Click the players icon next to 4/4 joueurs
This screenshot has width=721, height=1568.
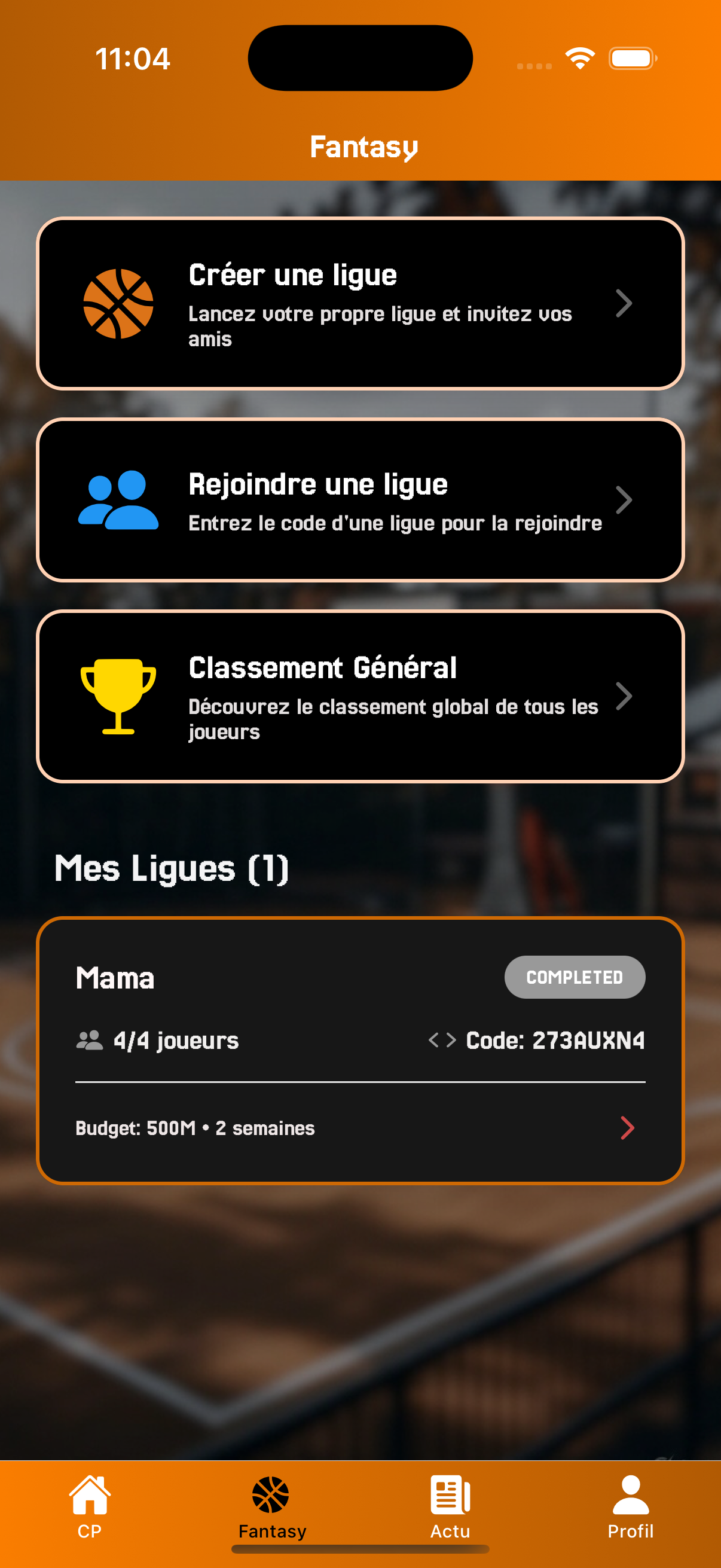point(89,1041)
